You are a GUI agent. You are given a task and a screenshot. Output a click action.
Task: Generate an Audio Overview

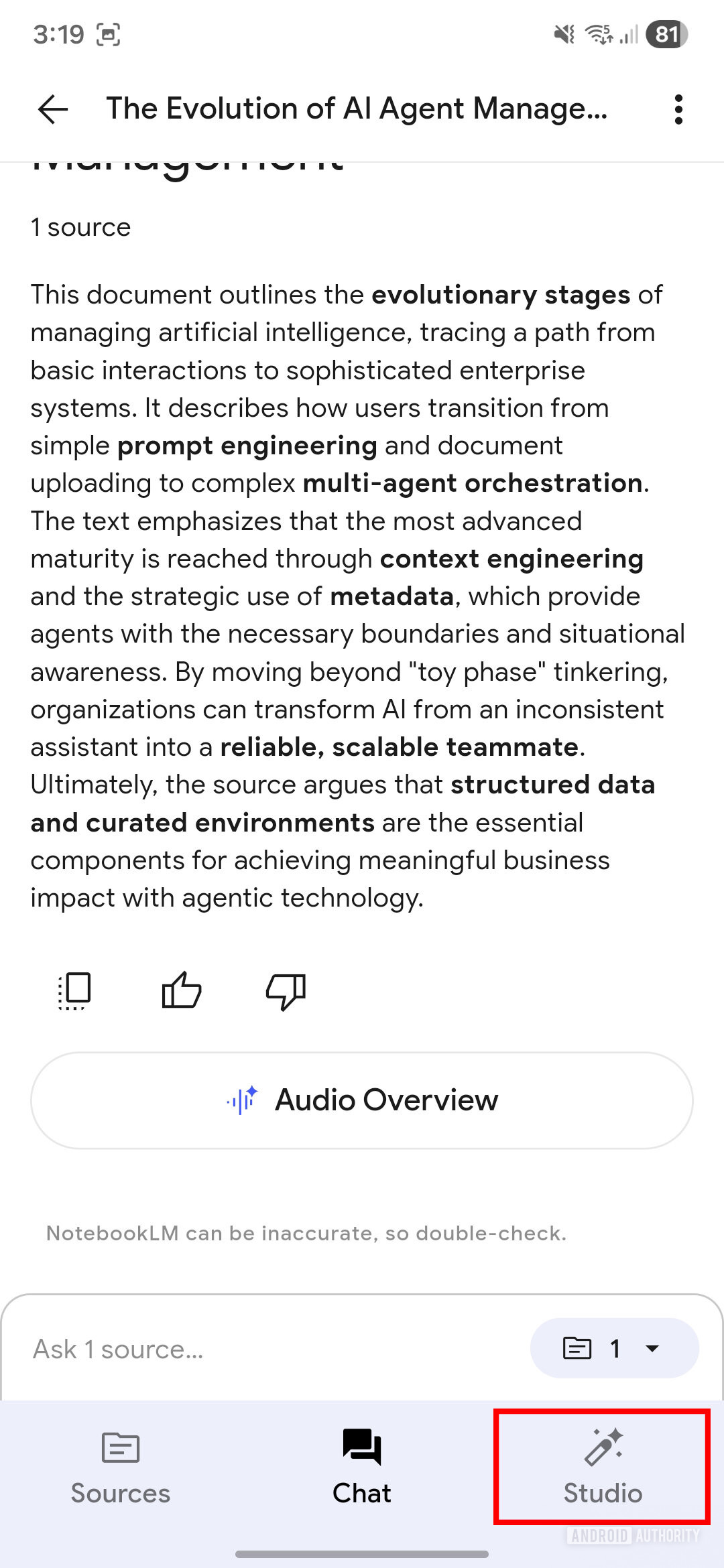coord(362,1099)
